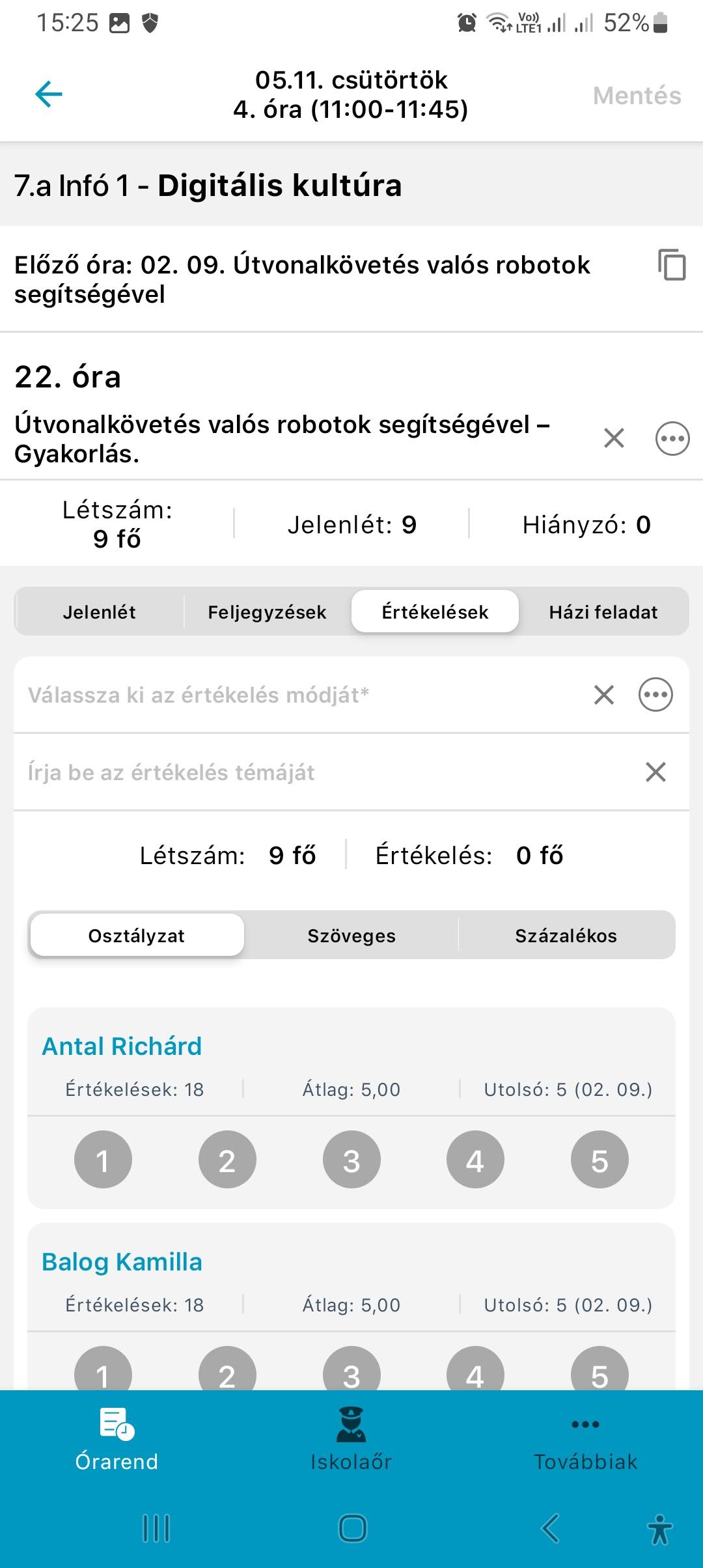Go back with the top-left arrow

(x=49, y=94)
